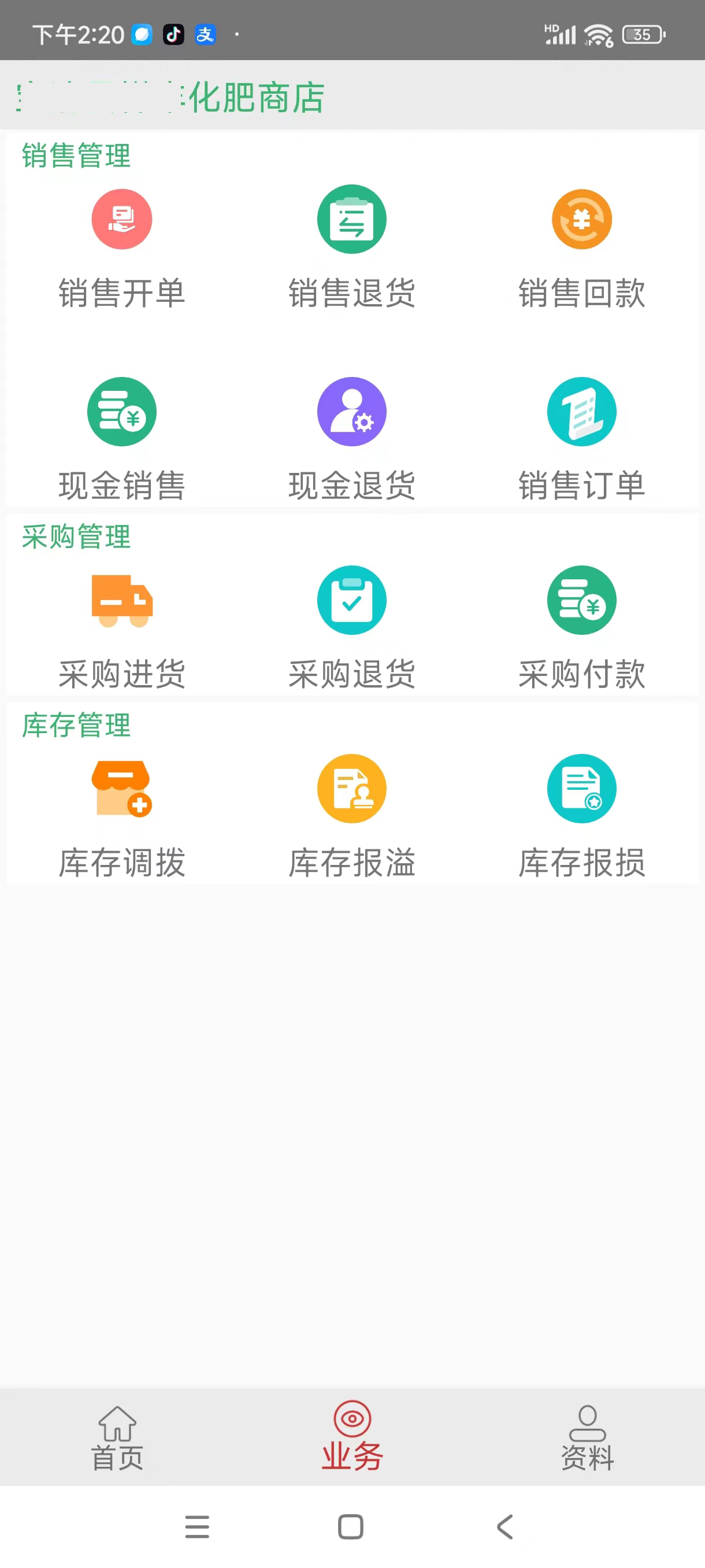Open 库存报损 inventory loss report
This screenshot has height=1568, width=705.
(x=581, y=817)
